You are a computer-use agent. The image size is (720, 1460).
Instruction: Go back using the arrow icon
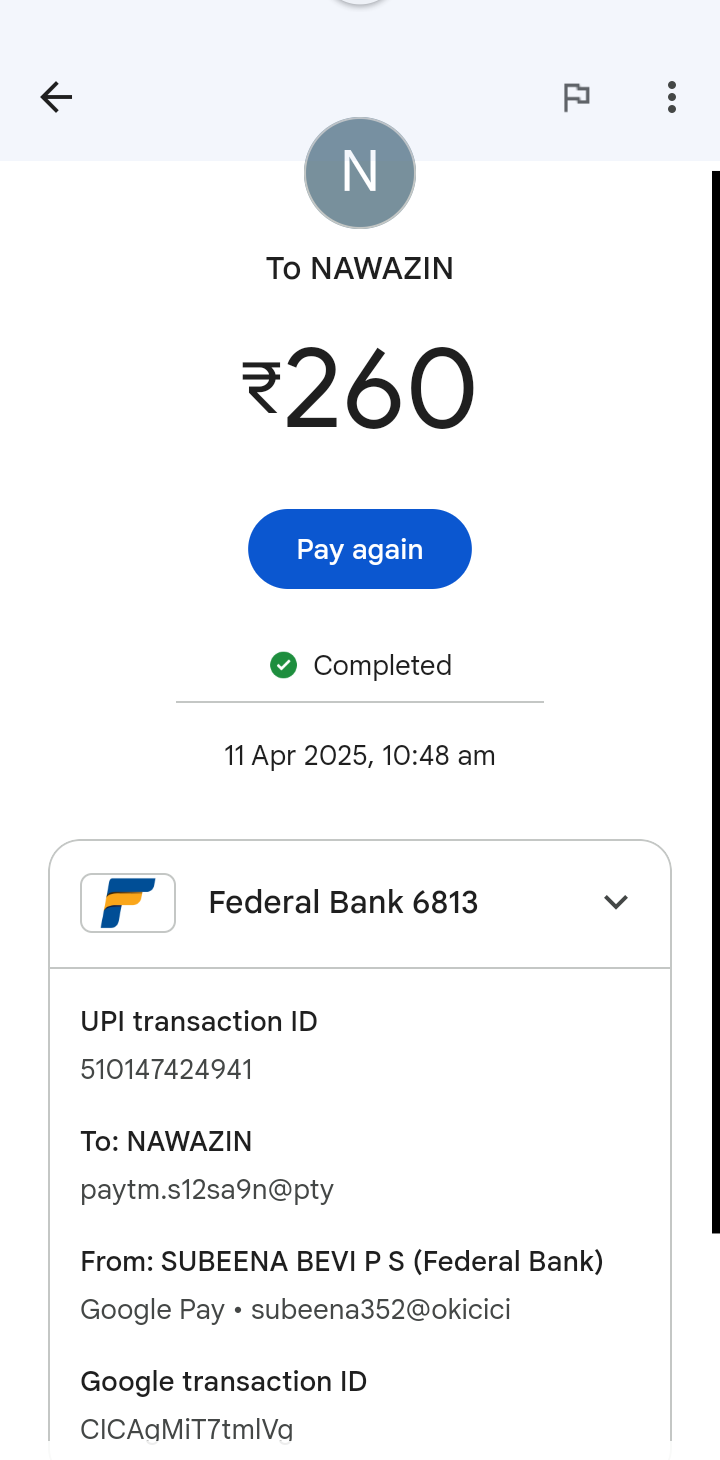[56, 97]
